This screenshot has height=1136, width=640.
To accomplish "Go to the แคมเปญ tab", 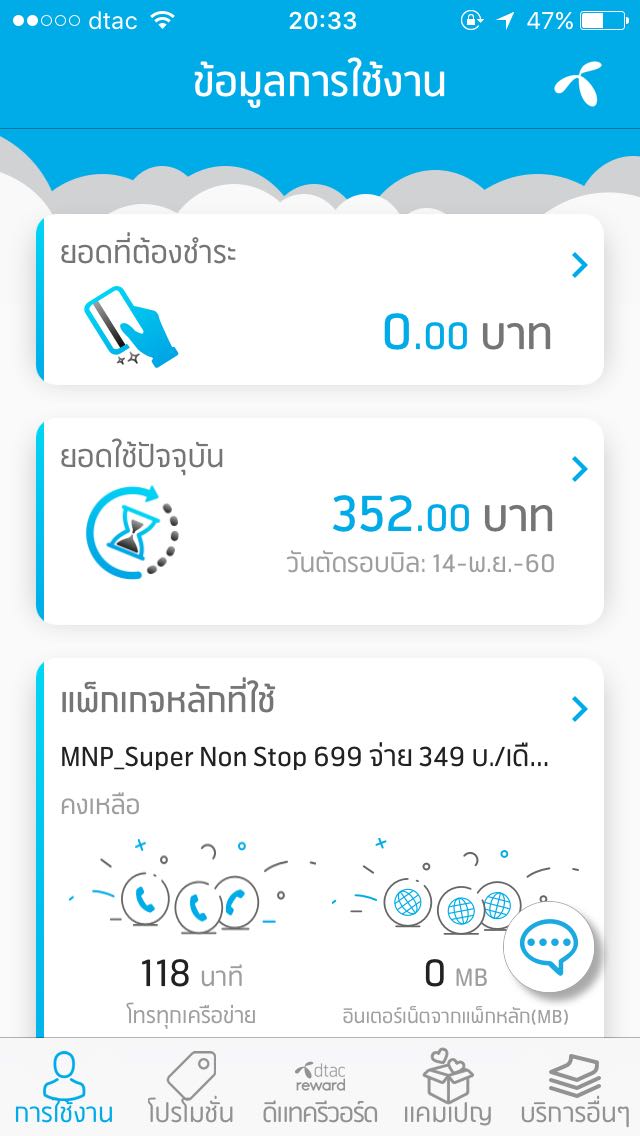I will point(447,1087).
